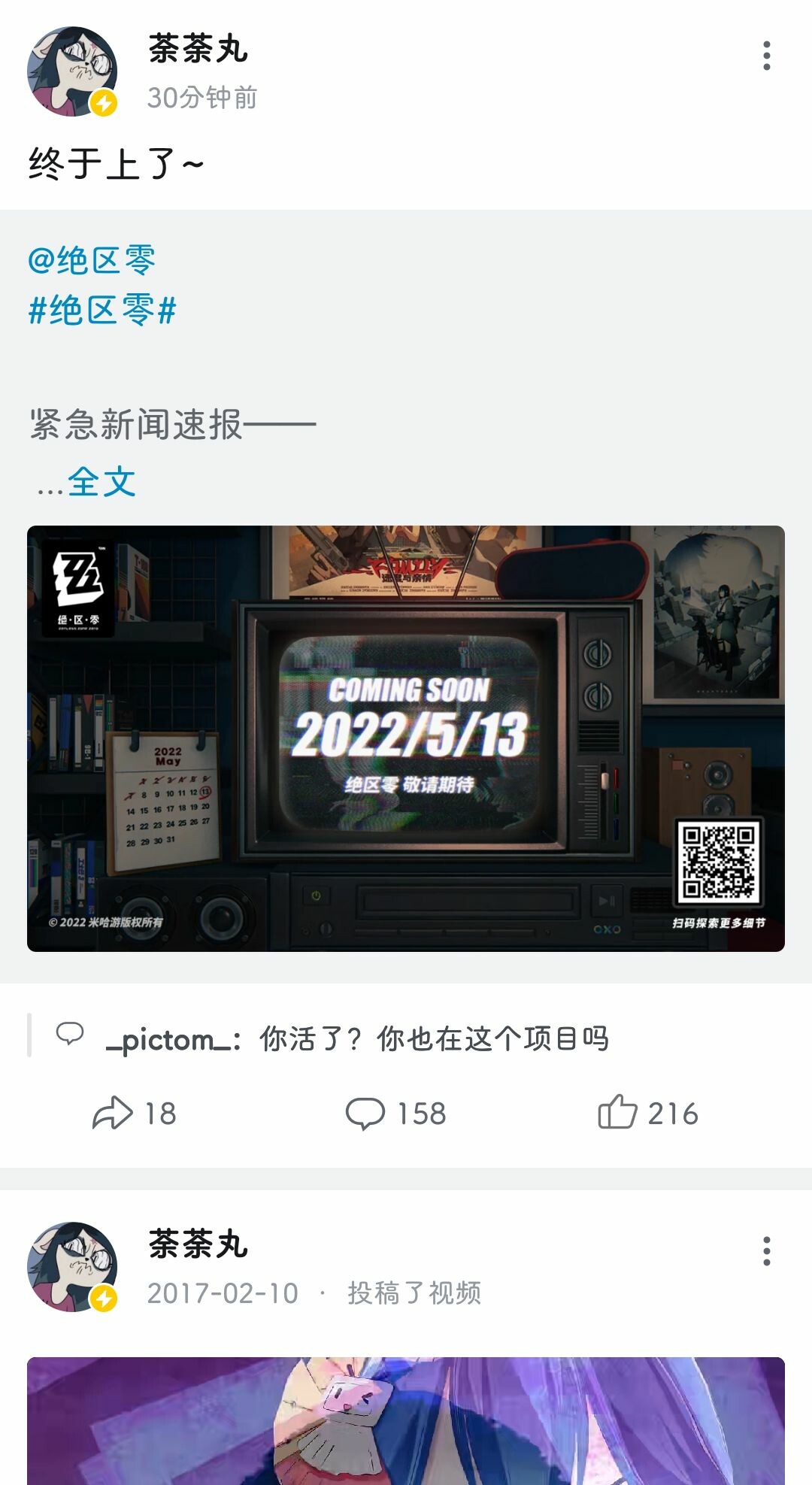This screenshot has height=1485, width=812.
Task: Open overflow menu on the 30分钟前 post
Action: (766, 56)
